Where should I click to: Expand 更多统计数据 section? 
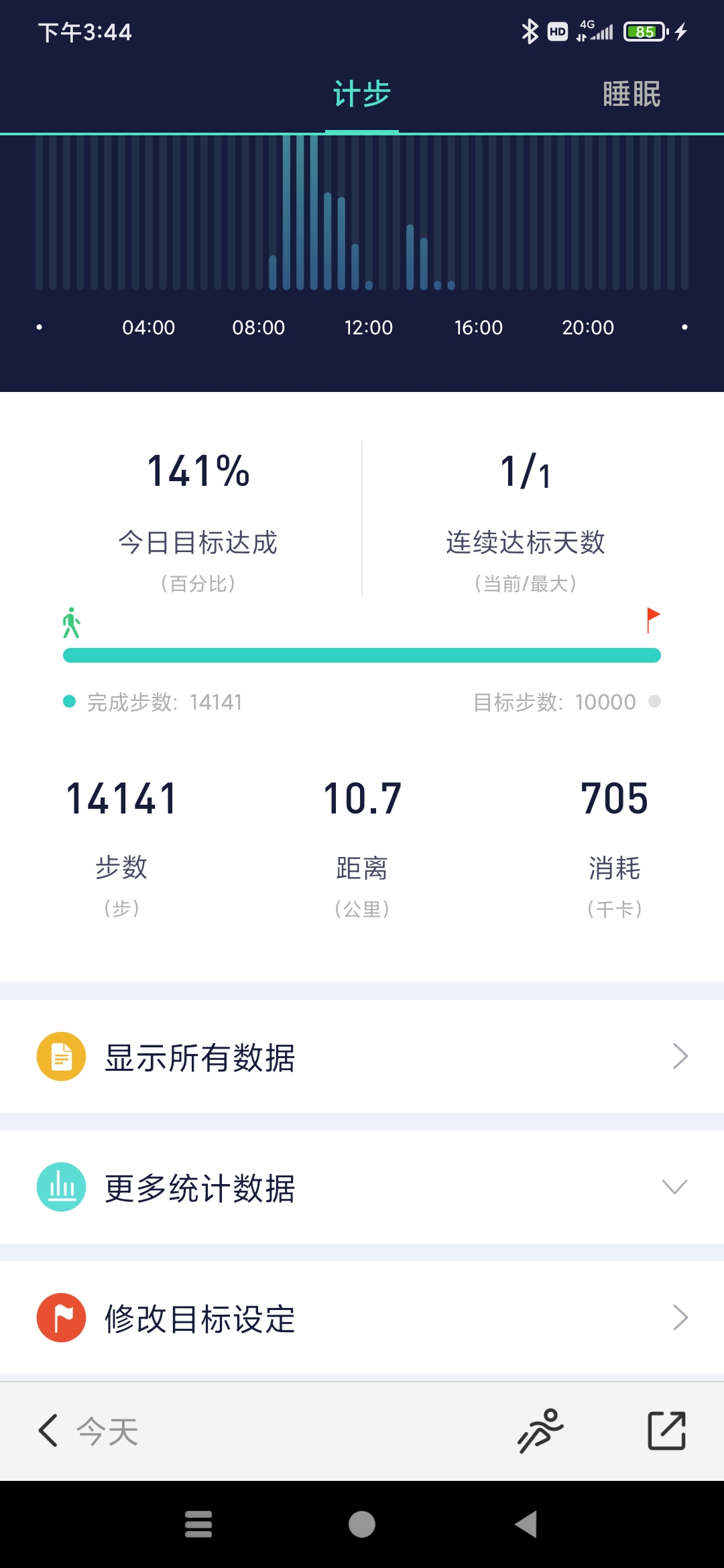tap(362, 1187)
